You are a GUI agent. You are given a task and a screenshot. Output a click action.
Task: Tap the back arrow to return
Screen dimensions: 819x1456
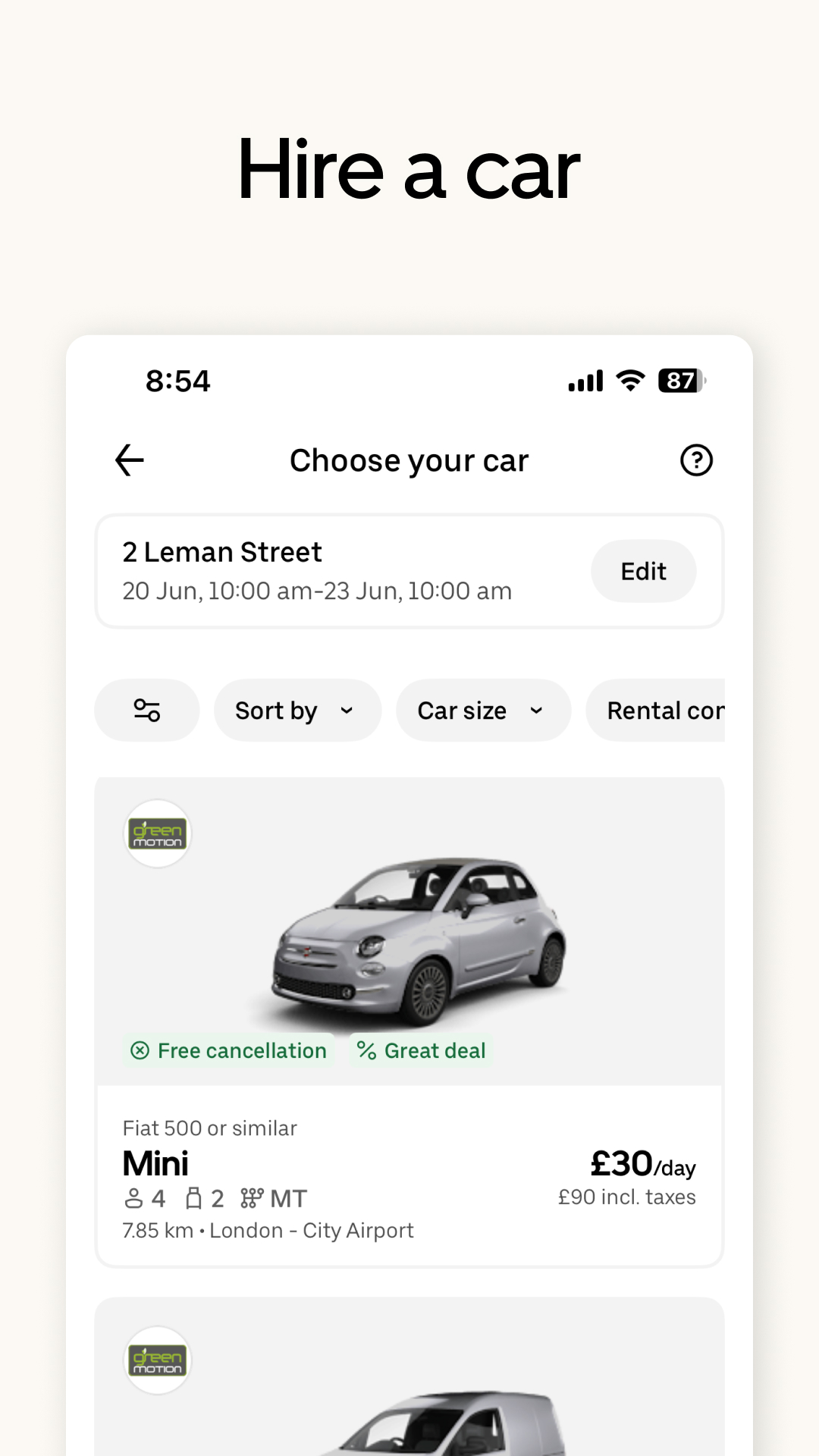(x=129, y=460)
